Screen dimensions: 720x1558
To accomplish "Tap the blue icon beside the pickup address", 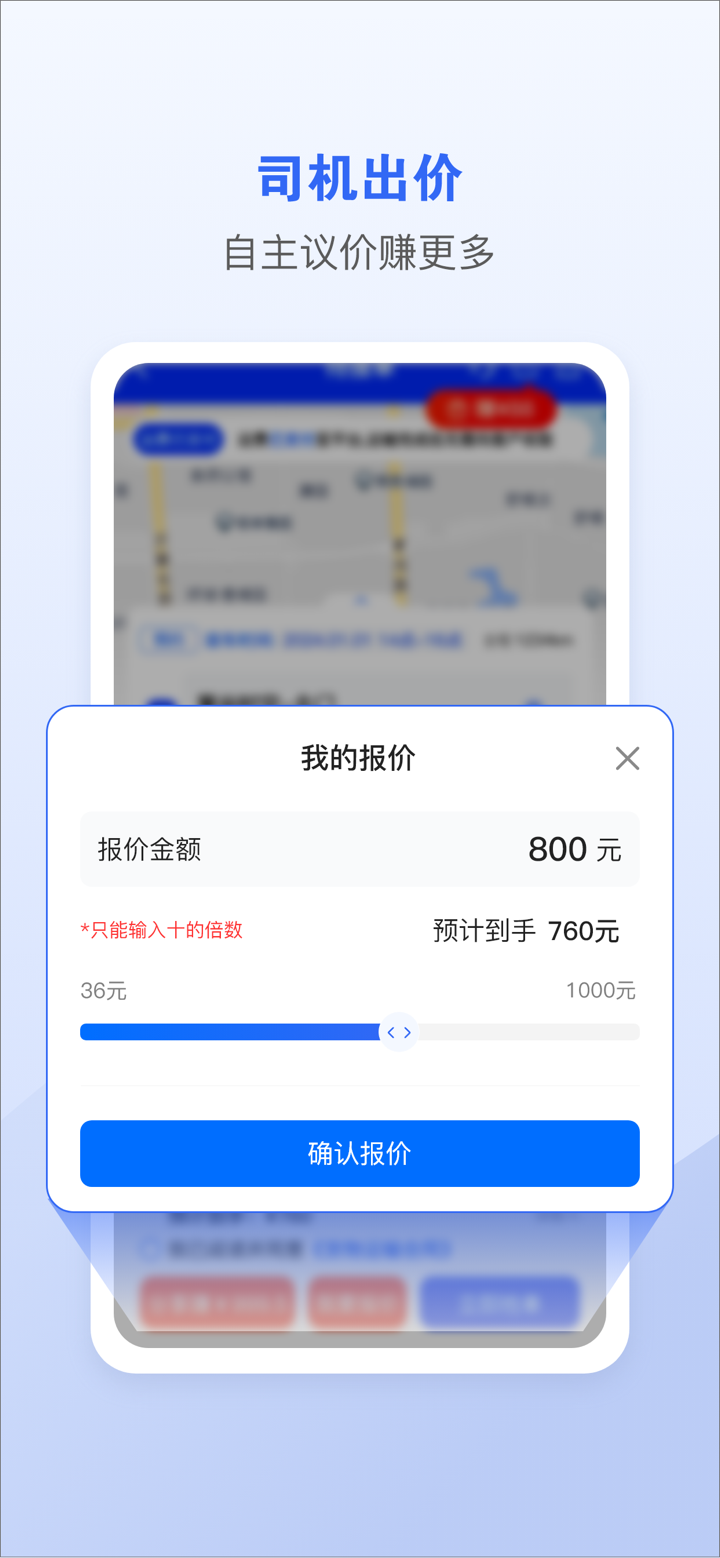I will coord(160,697).
